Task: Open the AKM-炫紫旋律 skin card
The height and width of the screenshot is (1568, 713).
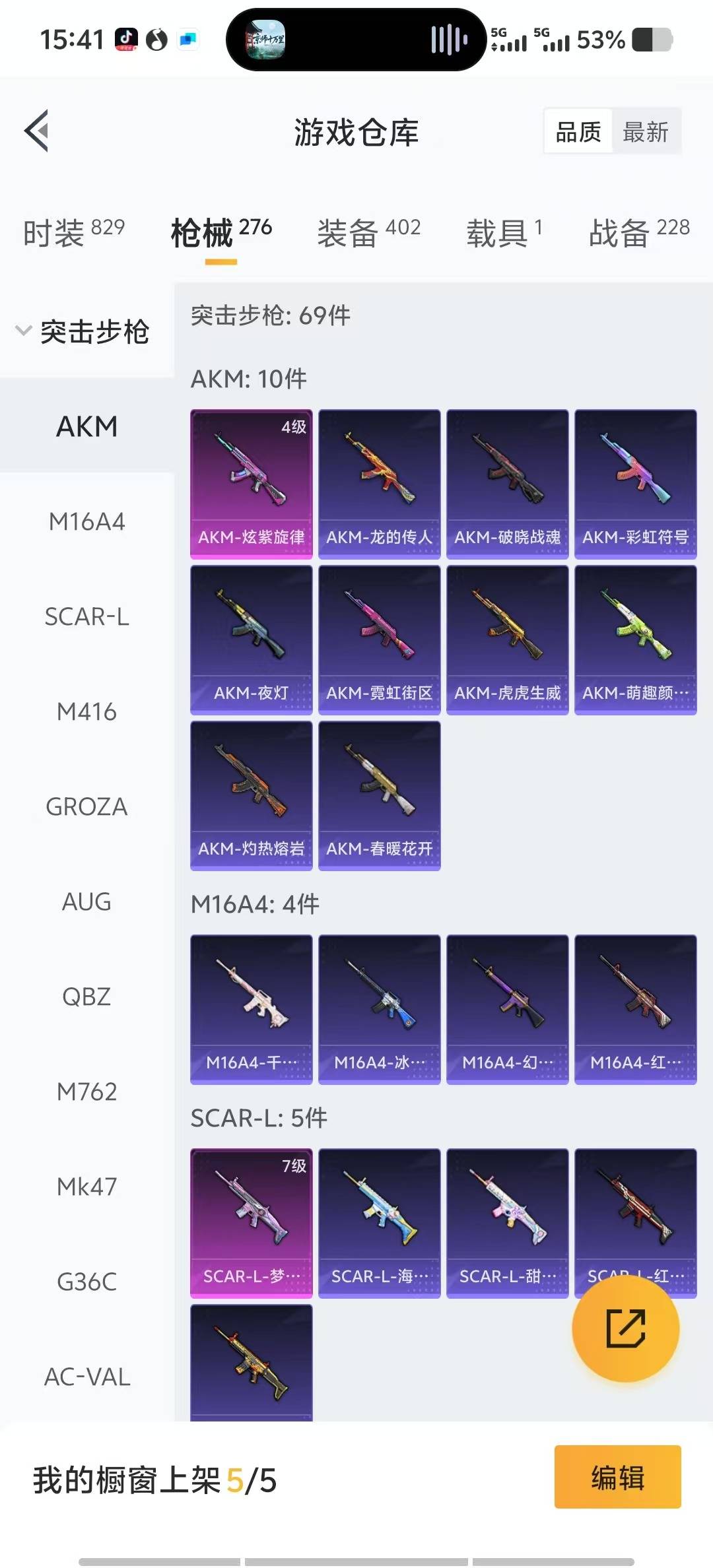Action: (x=251, y=484)
